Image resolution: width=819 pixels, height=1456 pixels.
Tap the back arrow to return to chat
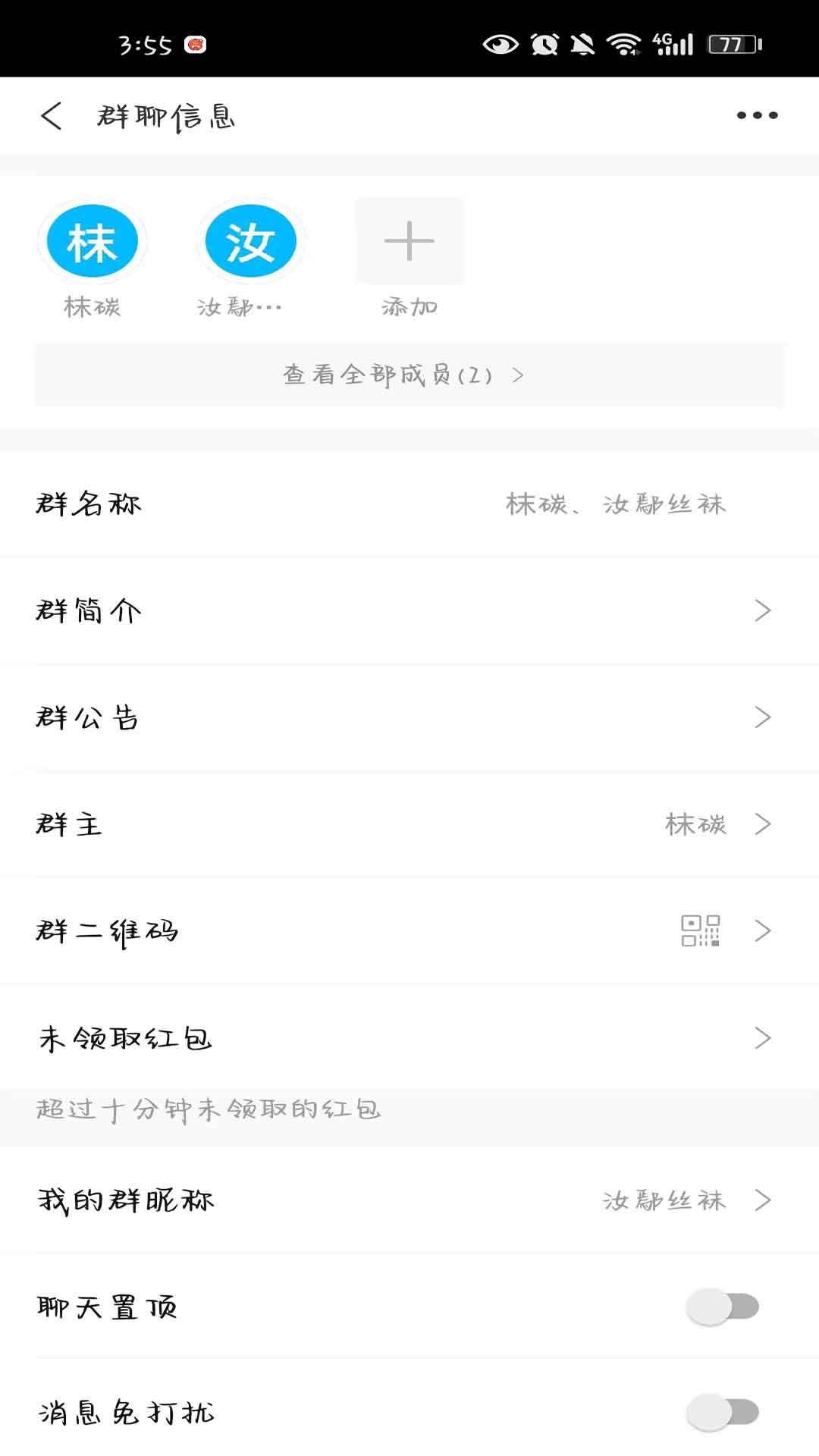50,117
